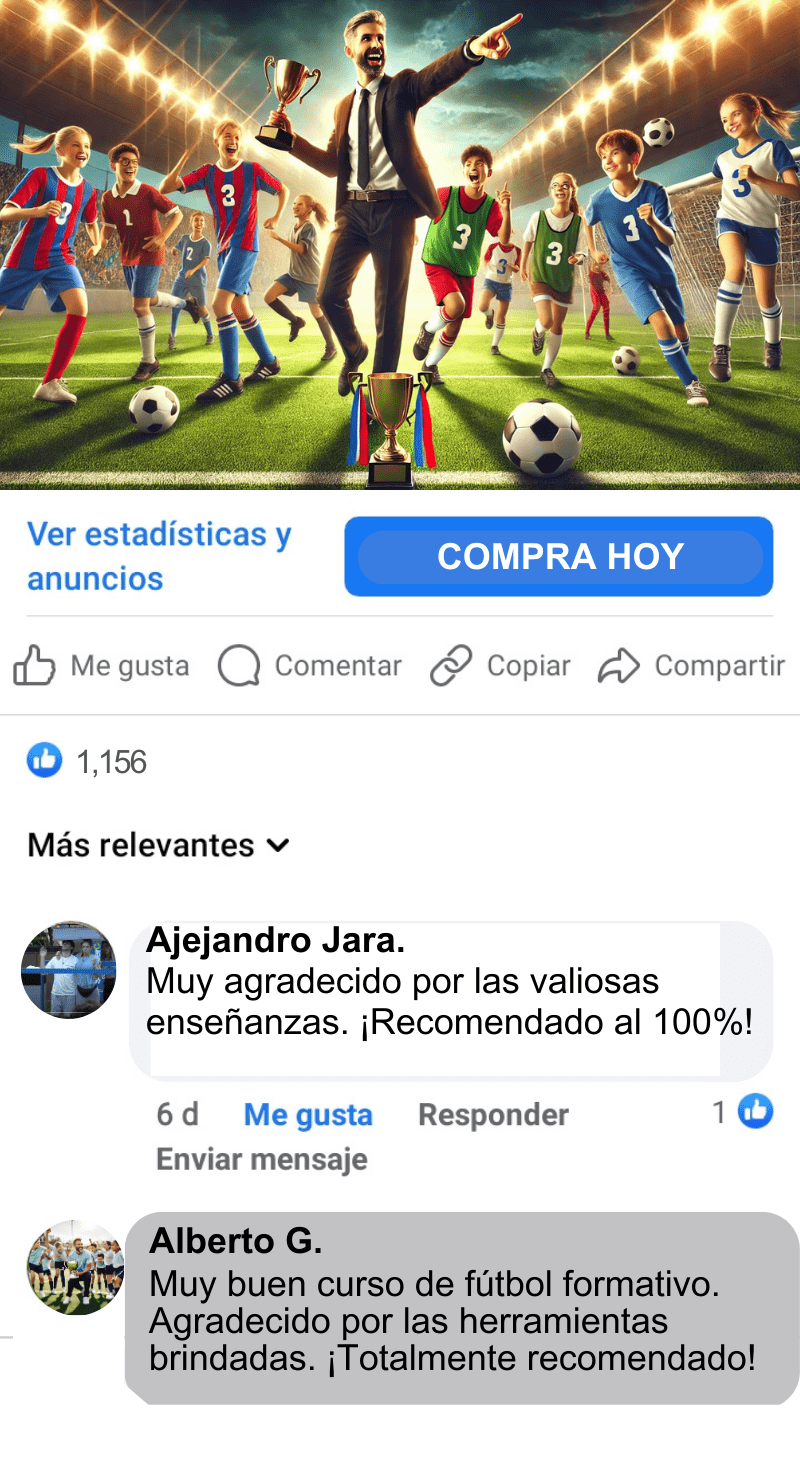Image resolution: width=800 pixels, height=1462 pixels.
Task: Share the post with Compartir
Action: pos(692,666)
